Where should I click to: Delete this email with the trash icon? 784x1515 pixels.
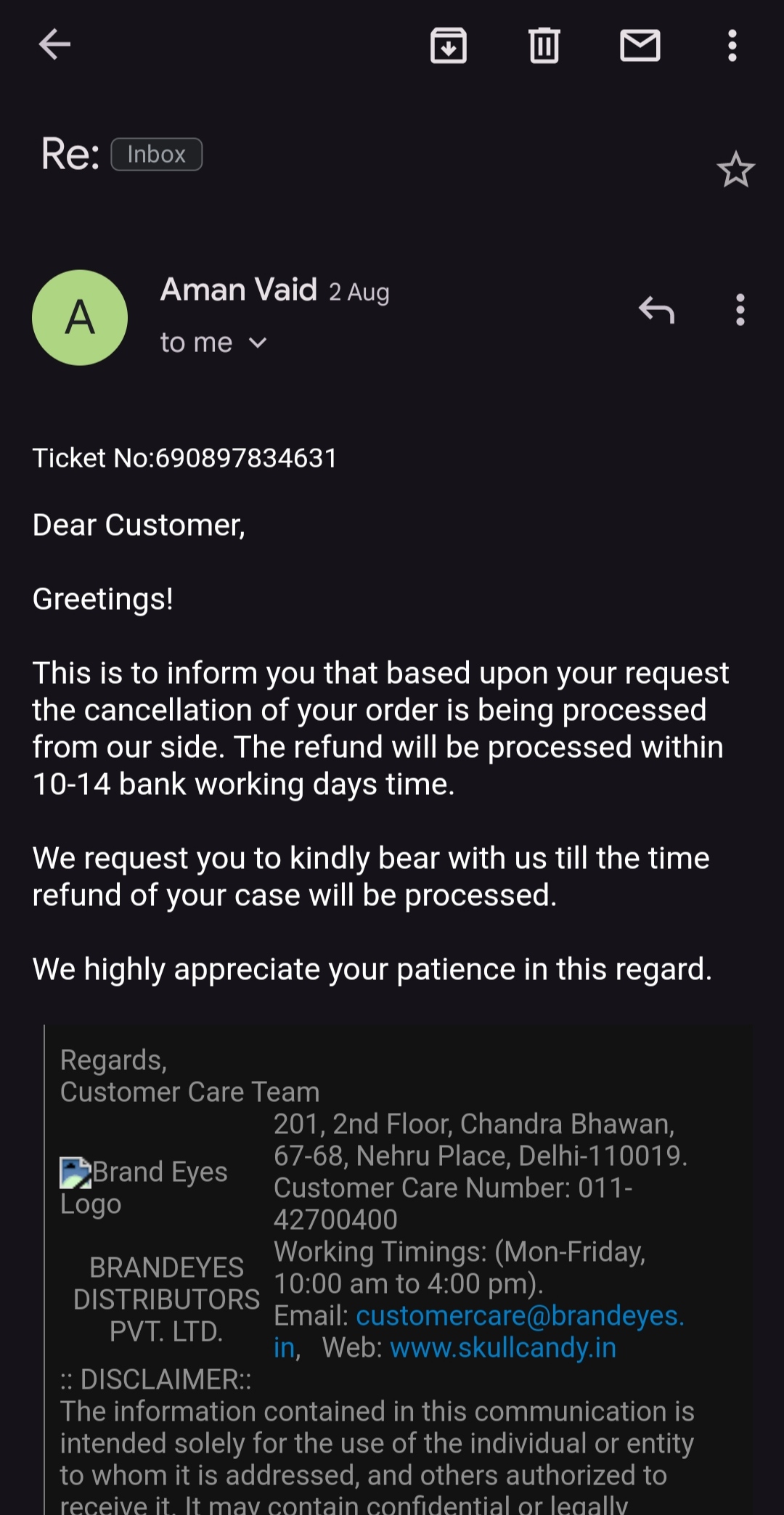coord(544,46)
